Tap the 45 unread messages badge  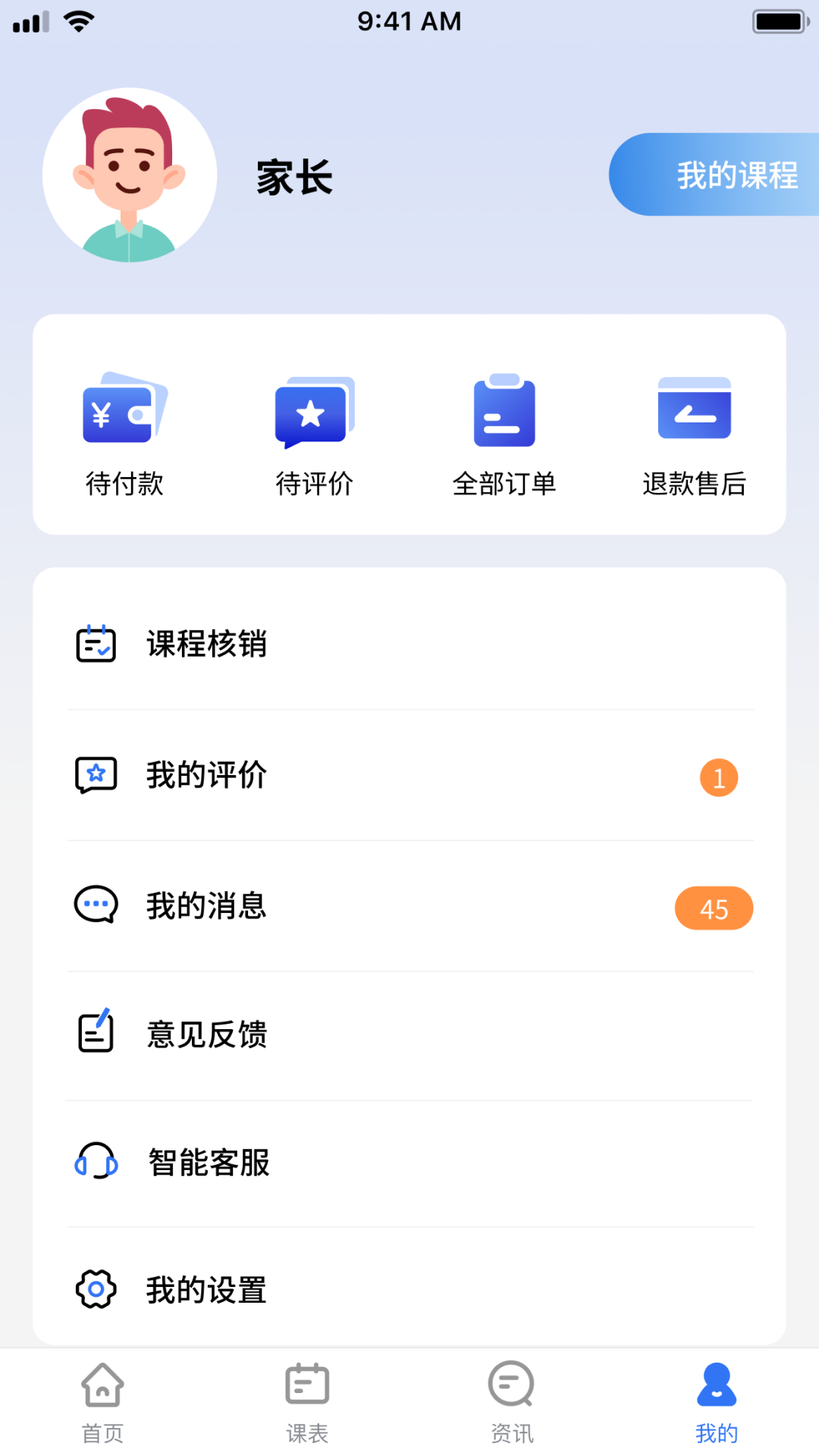point(714,908)
